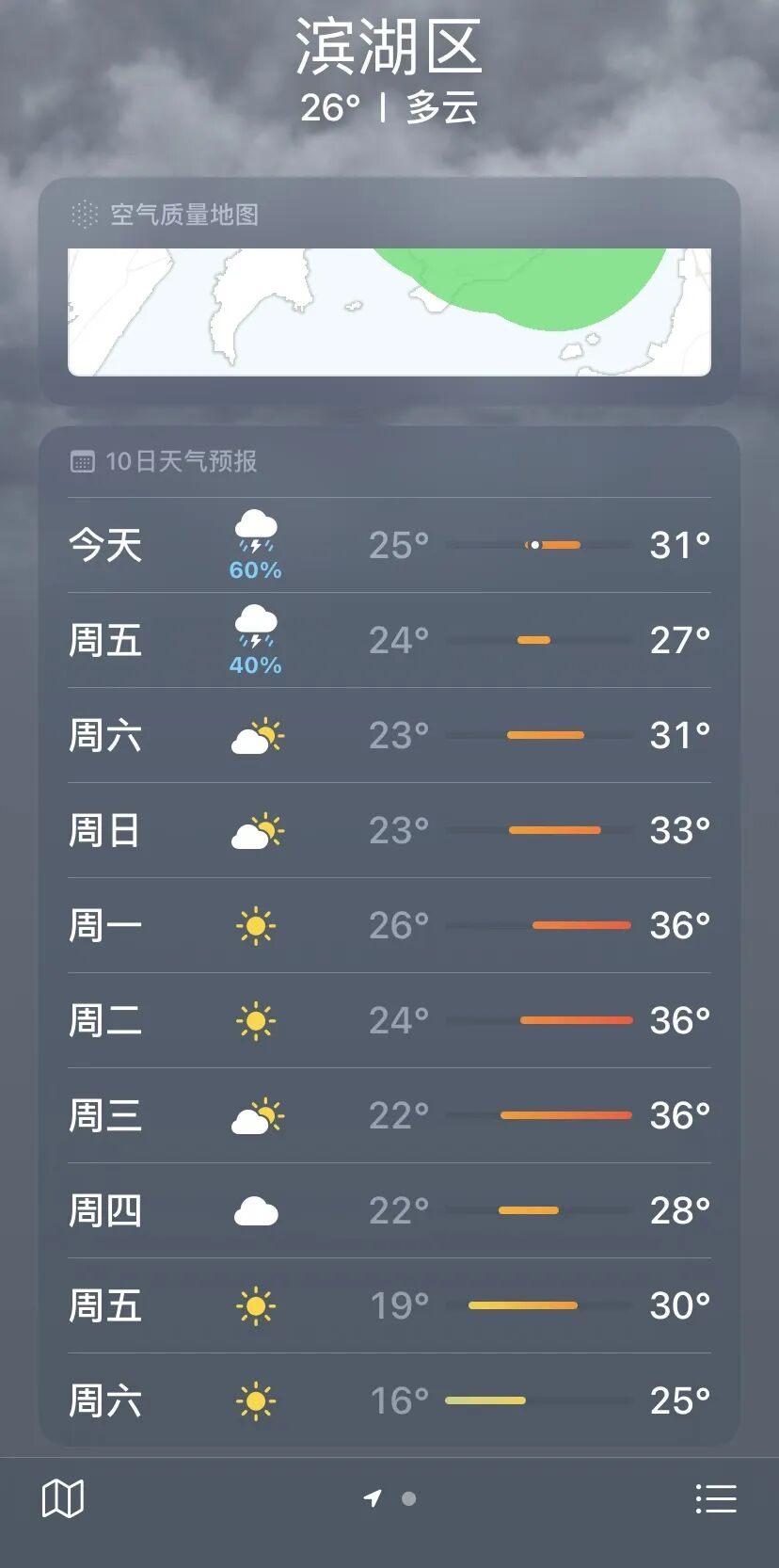
Task: View the 周二 forecast details
Action: click(389, 1020)
